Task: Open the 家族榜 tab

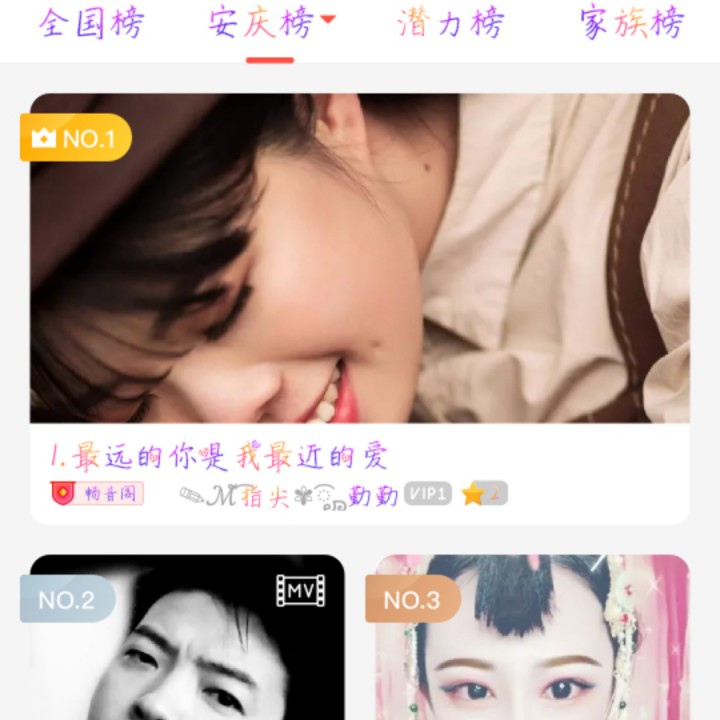Action: pos(631,24)
